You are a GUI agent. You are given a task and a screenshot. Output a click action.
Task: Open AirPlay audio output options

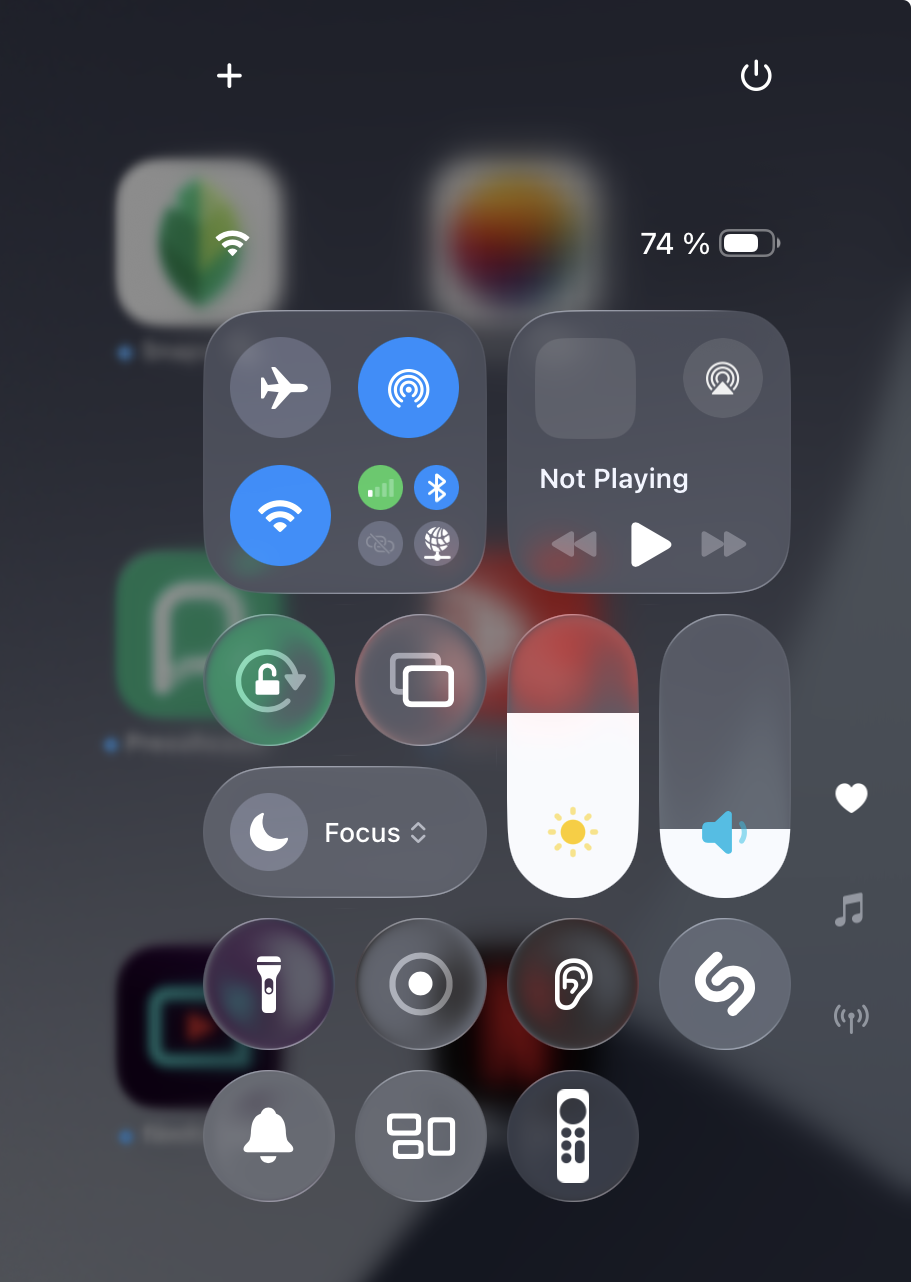[x=722, y=378]
